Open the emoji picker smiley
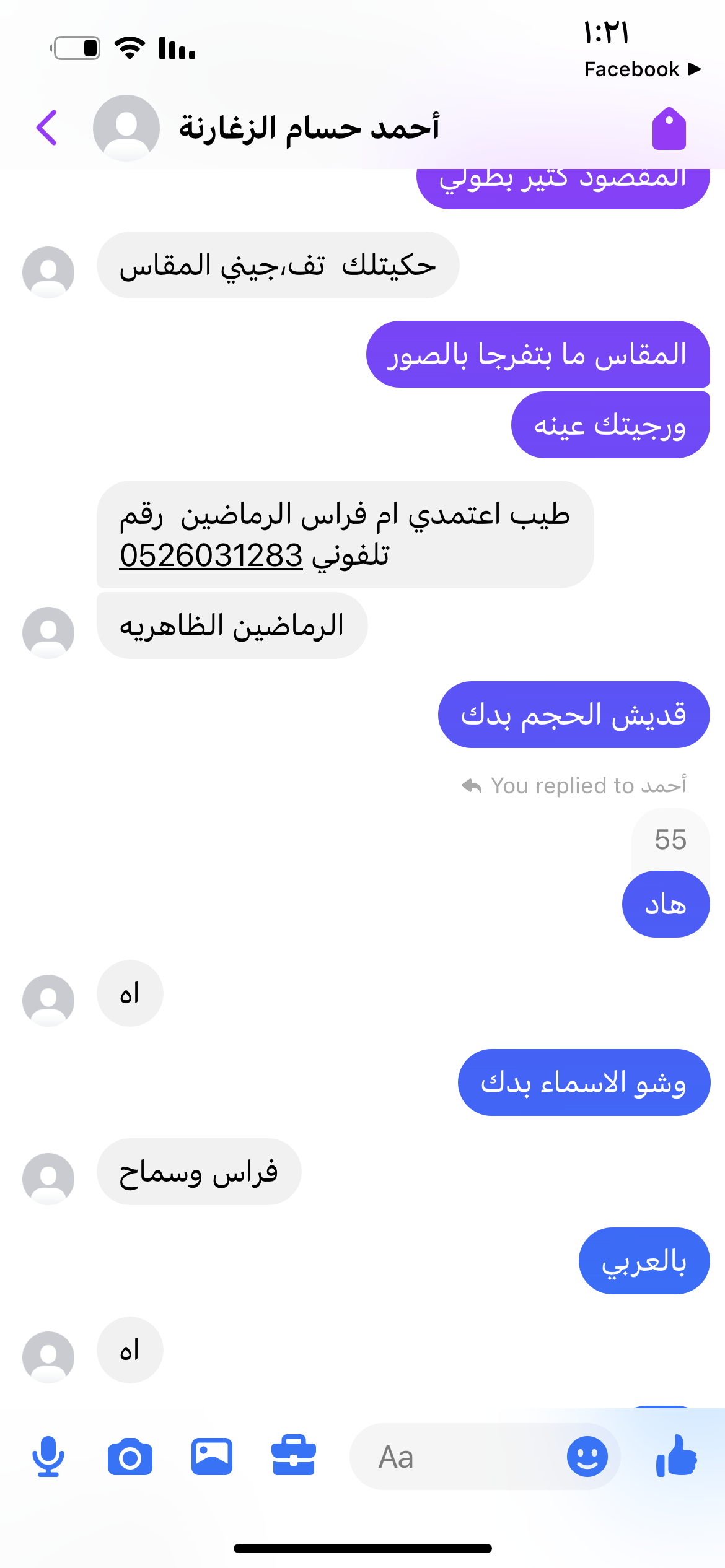Screen dimensions: 725x1568 point(587,1457)
